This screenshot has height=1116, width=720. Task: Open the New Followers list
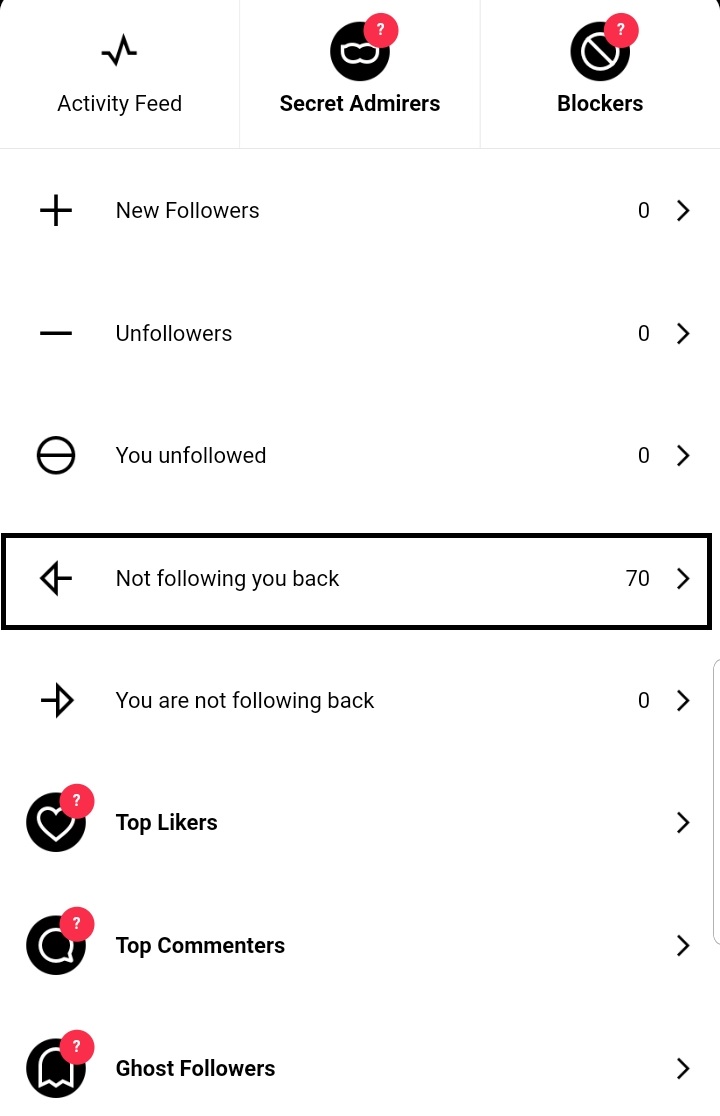[x=360, y=211]
